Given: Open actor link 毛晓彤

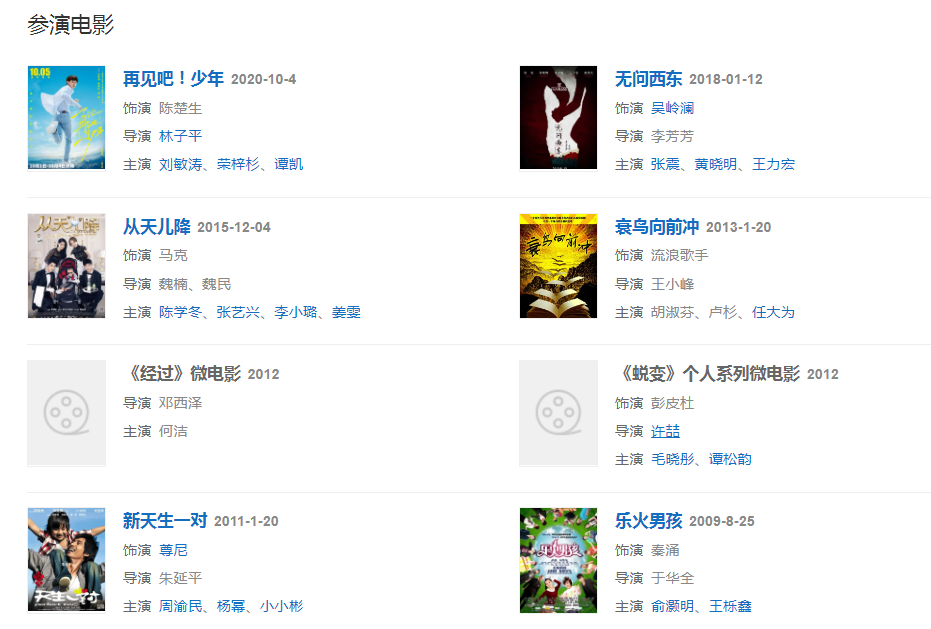Looking at the screenshot, I should pyautogui.click(x=672, y=459).
